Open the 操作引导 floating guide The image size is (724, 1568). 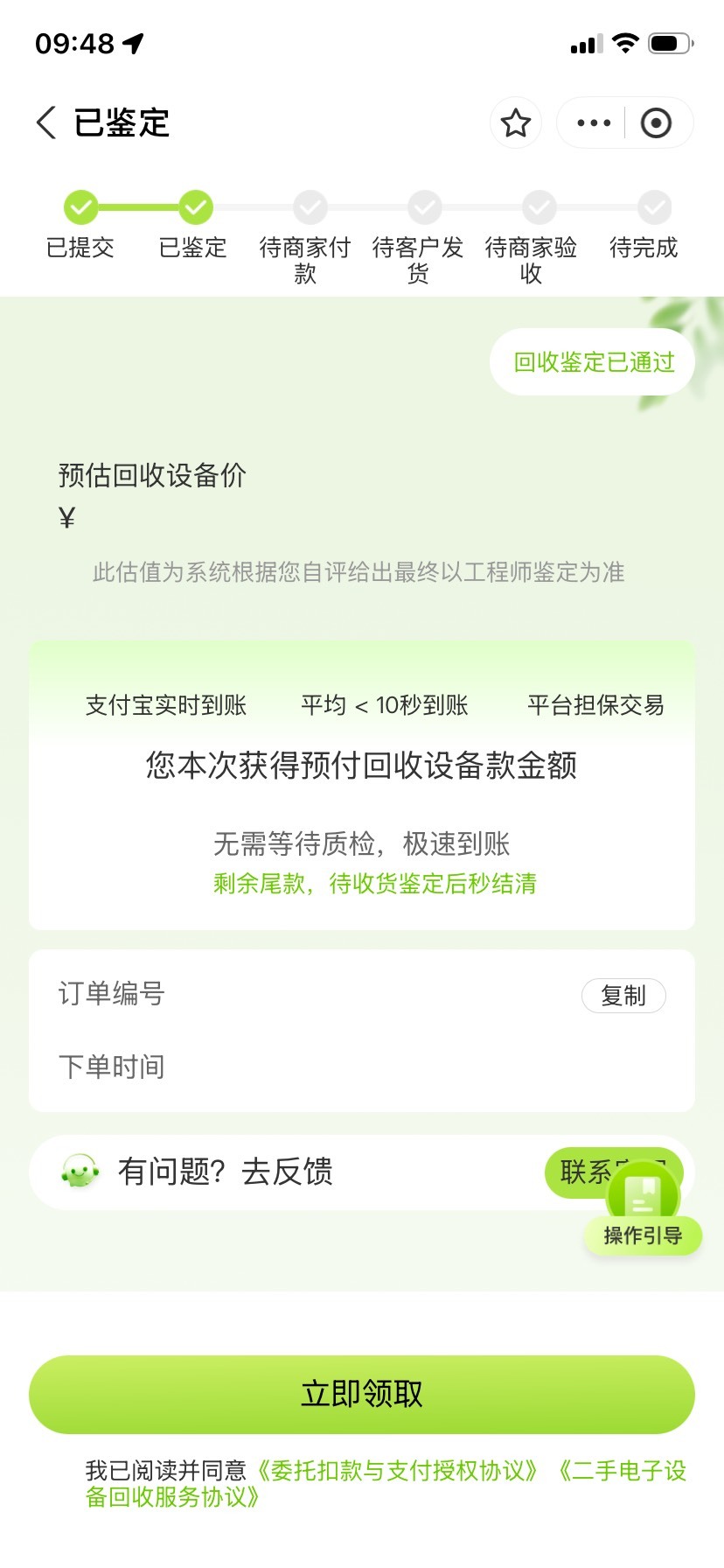click(643, 1212)
